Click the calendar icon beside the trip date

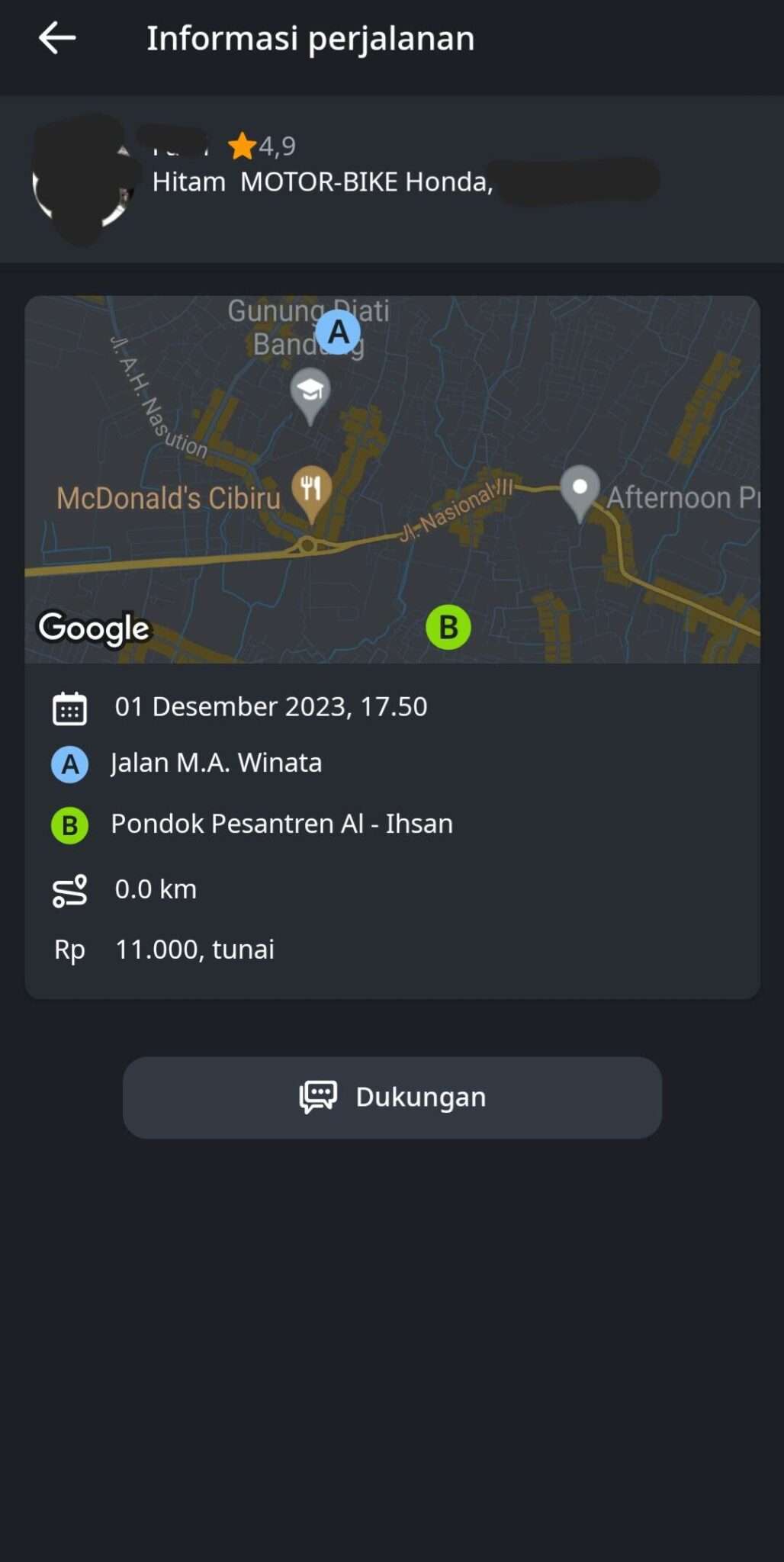69,707
